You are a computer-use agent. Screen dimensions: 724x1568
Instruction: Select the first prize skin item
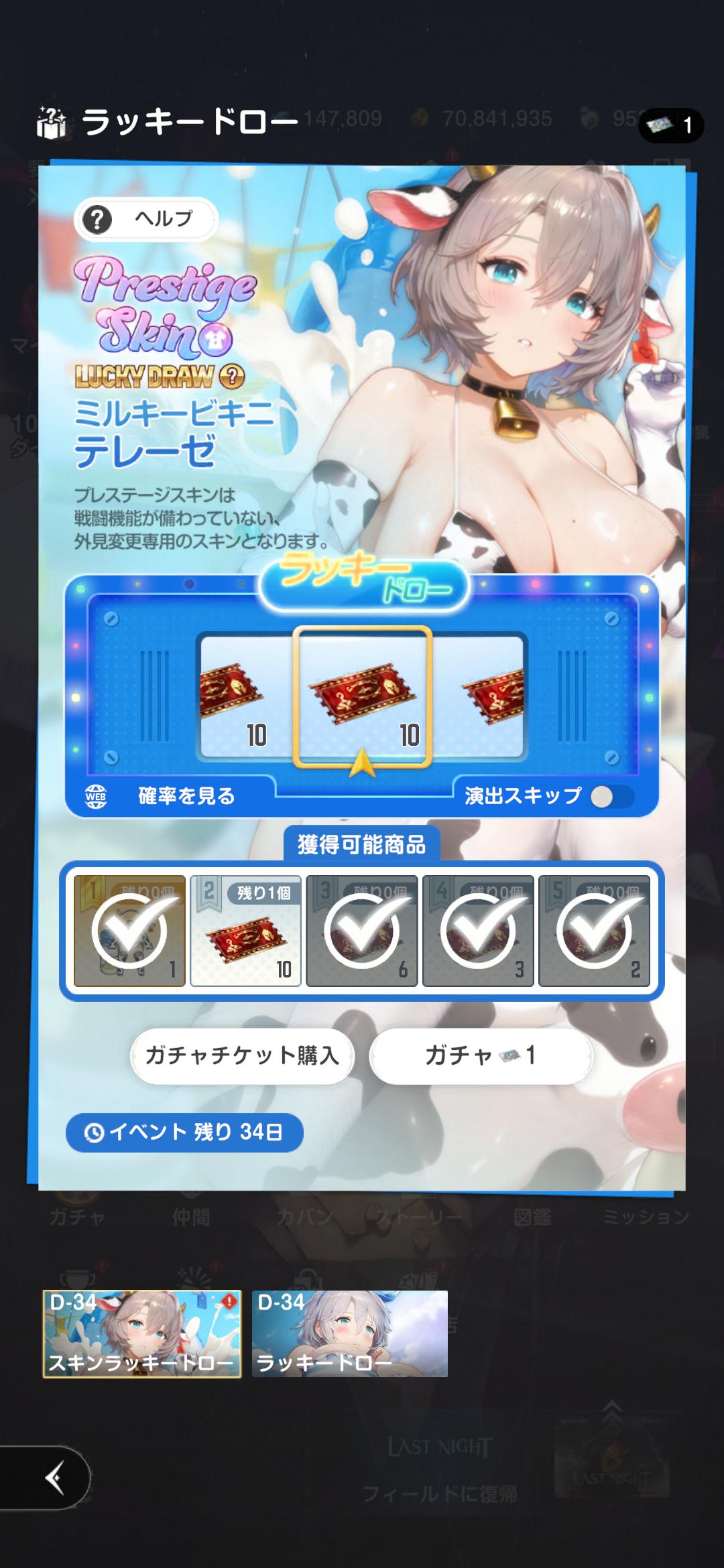tap(129, 931)
